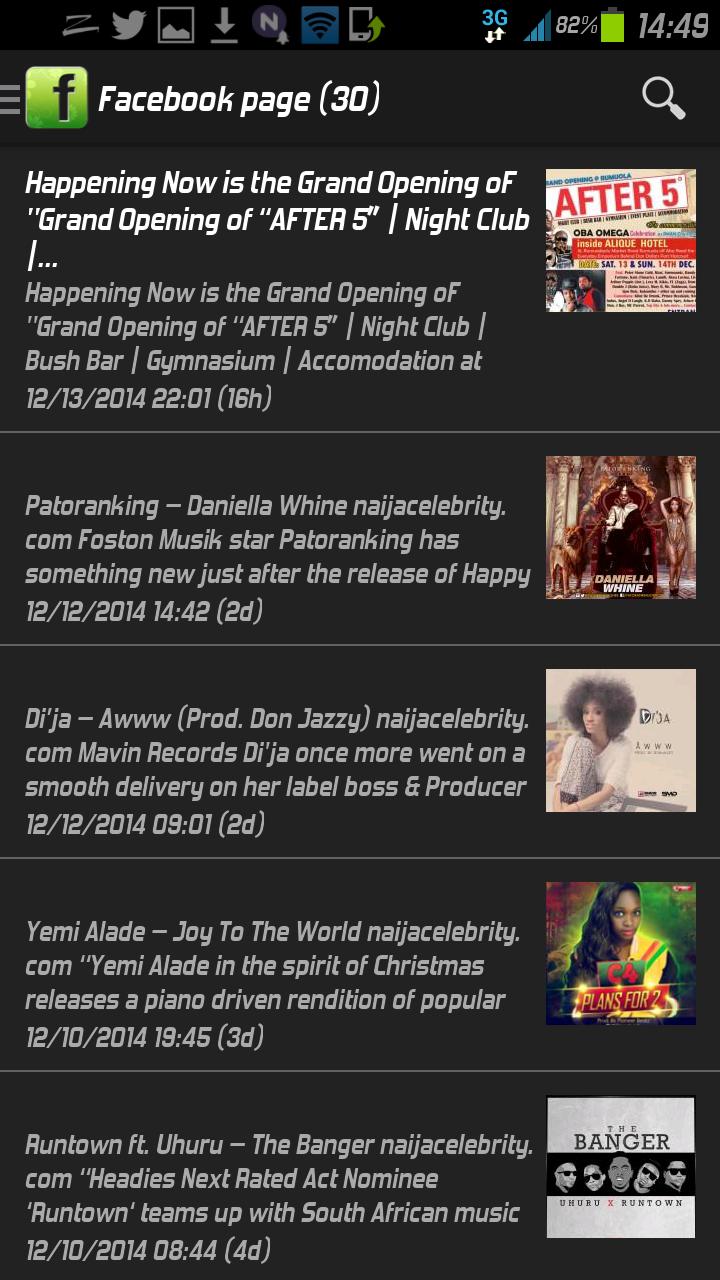View the Daniella Whine cover image

620,528
